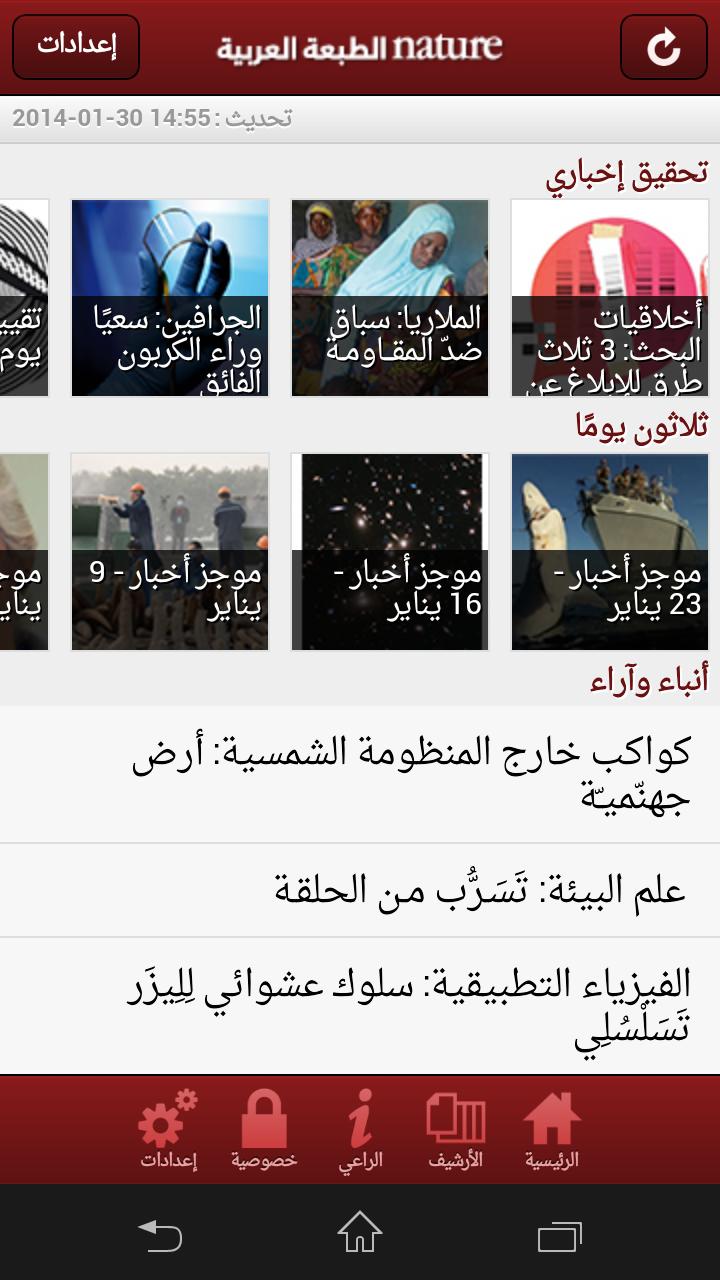
Task: Open the news brief for 9 يناير
Action: (170, 551)
